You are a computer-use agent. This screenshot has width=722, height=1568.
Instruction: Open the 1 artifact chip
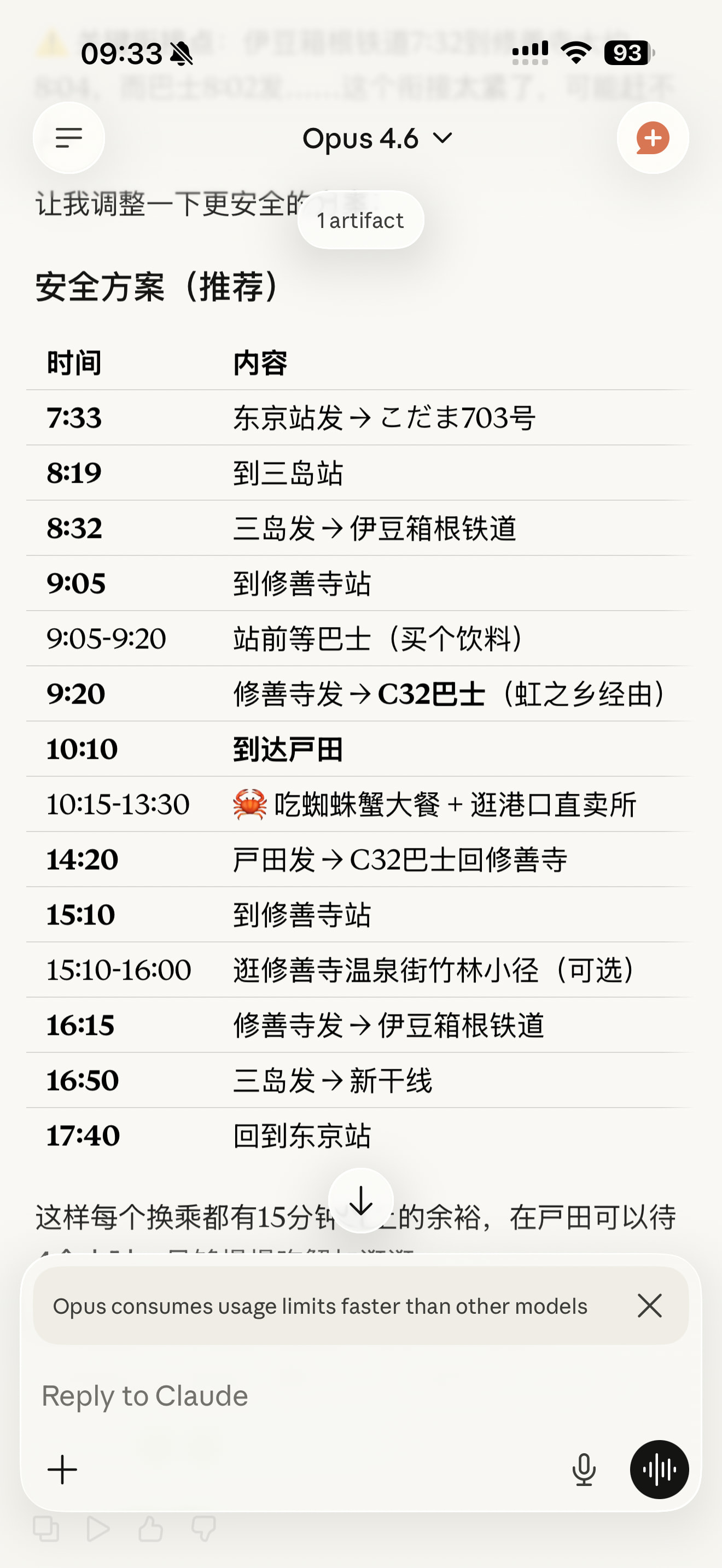(360, 220)
